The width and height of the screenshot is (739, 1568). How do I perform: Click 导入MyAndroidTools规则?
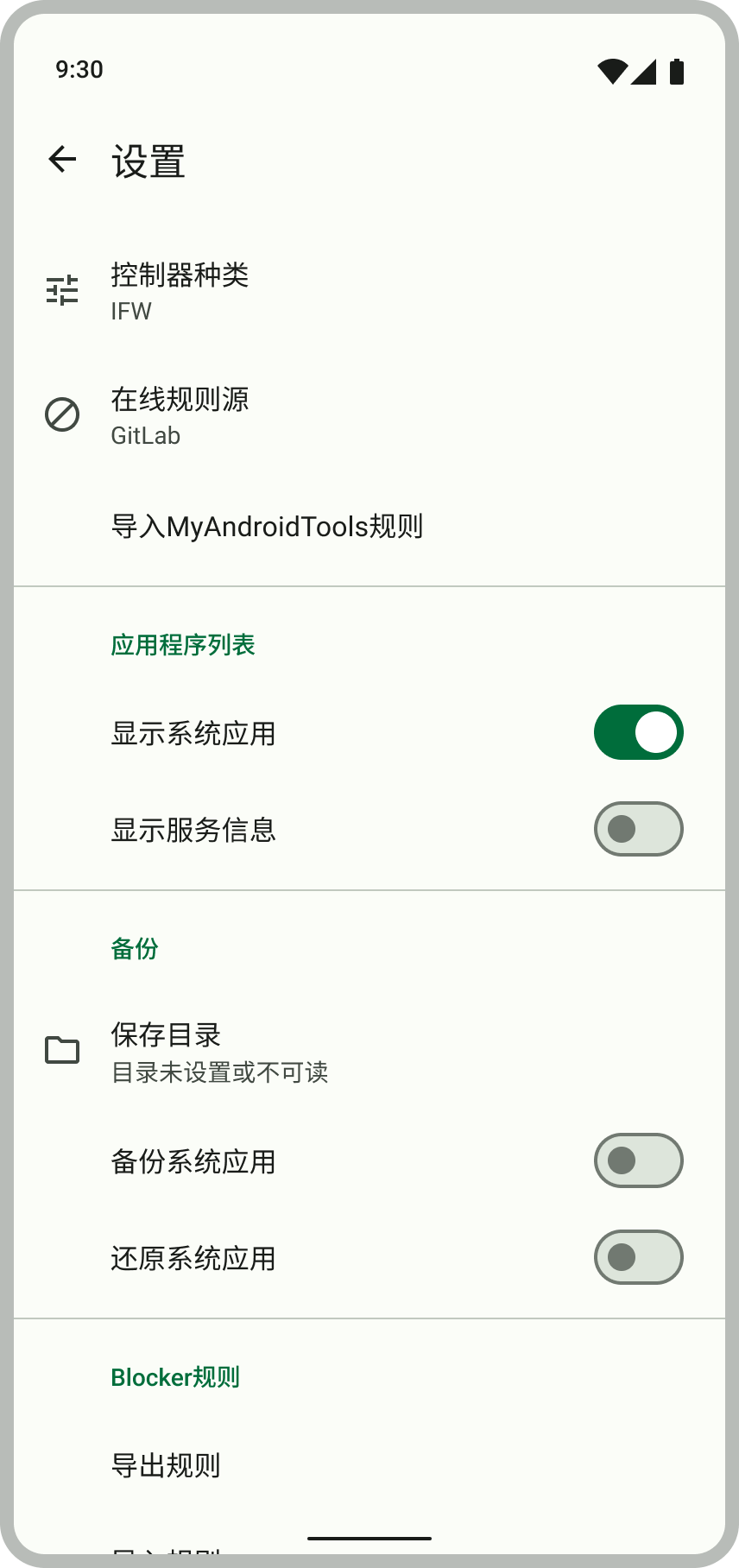point(268,526)
